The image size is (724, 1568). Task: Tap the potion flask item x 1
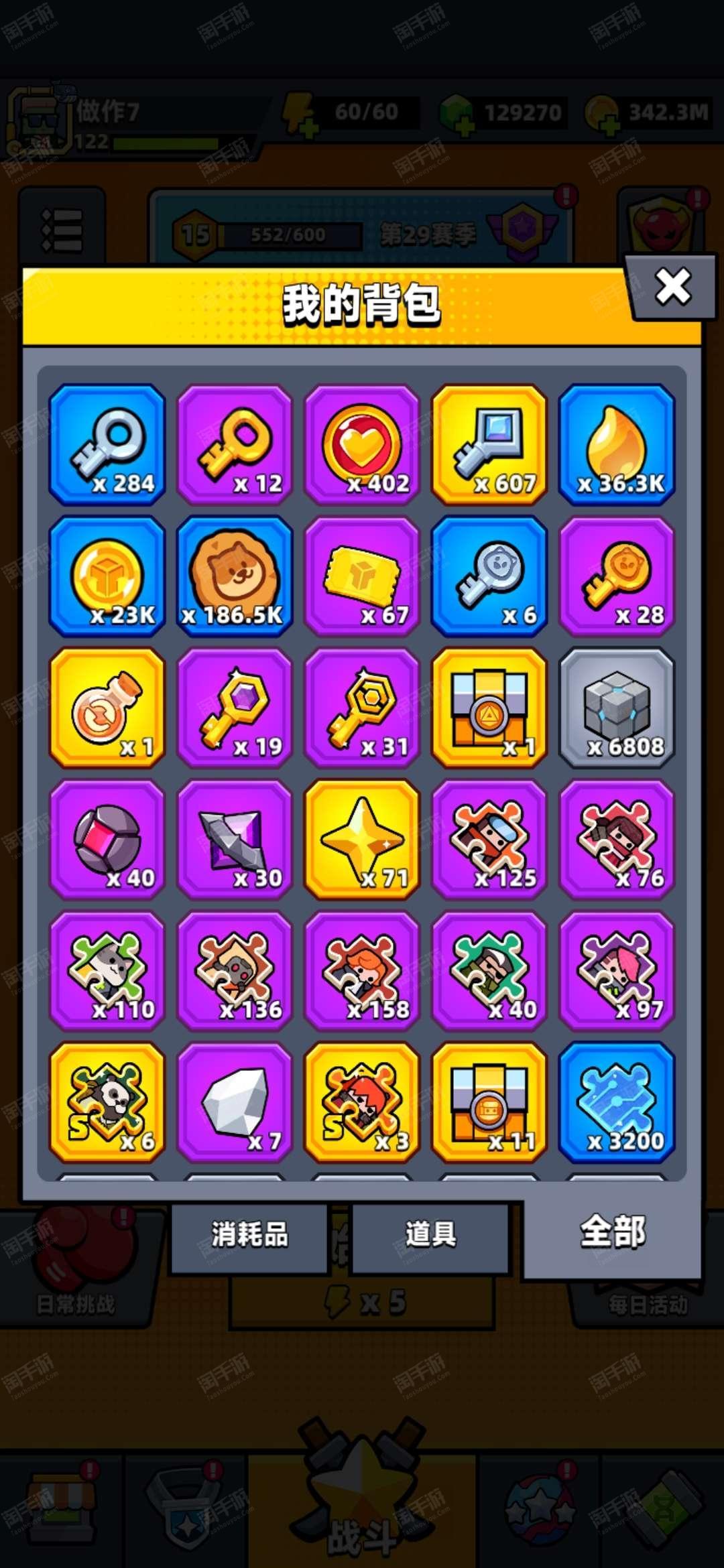107,707
